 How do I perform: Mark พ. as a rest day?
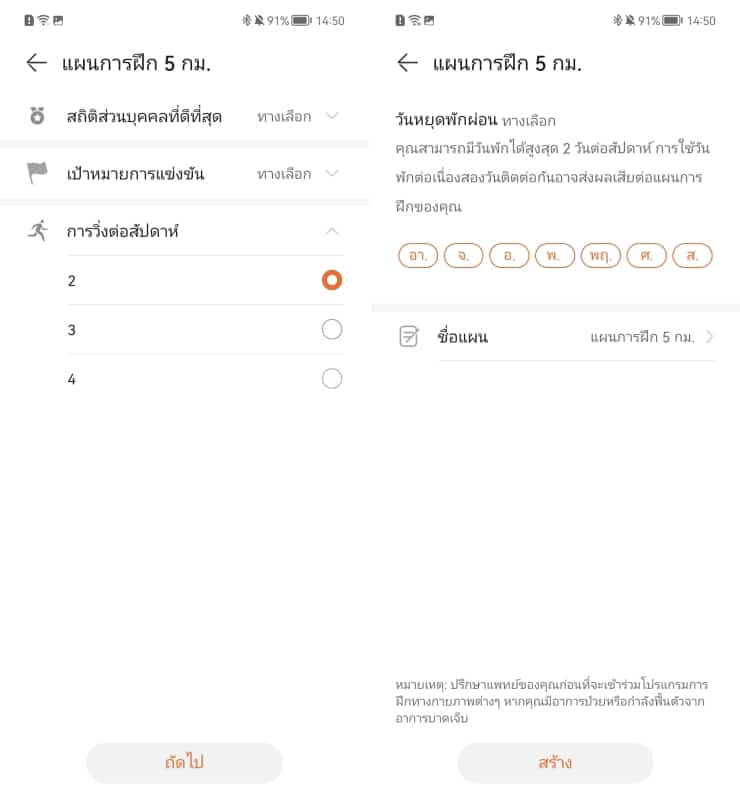pyautogui.click(x=554, y=256)
